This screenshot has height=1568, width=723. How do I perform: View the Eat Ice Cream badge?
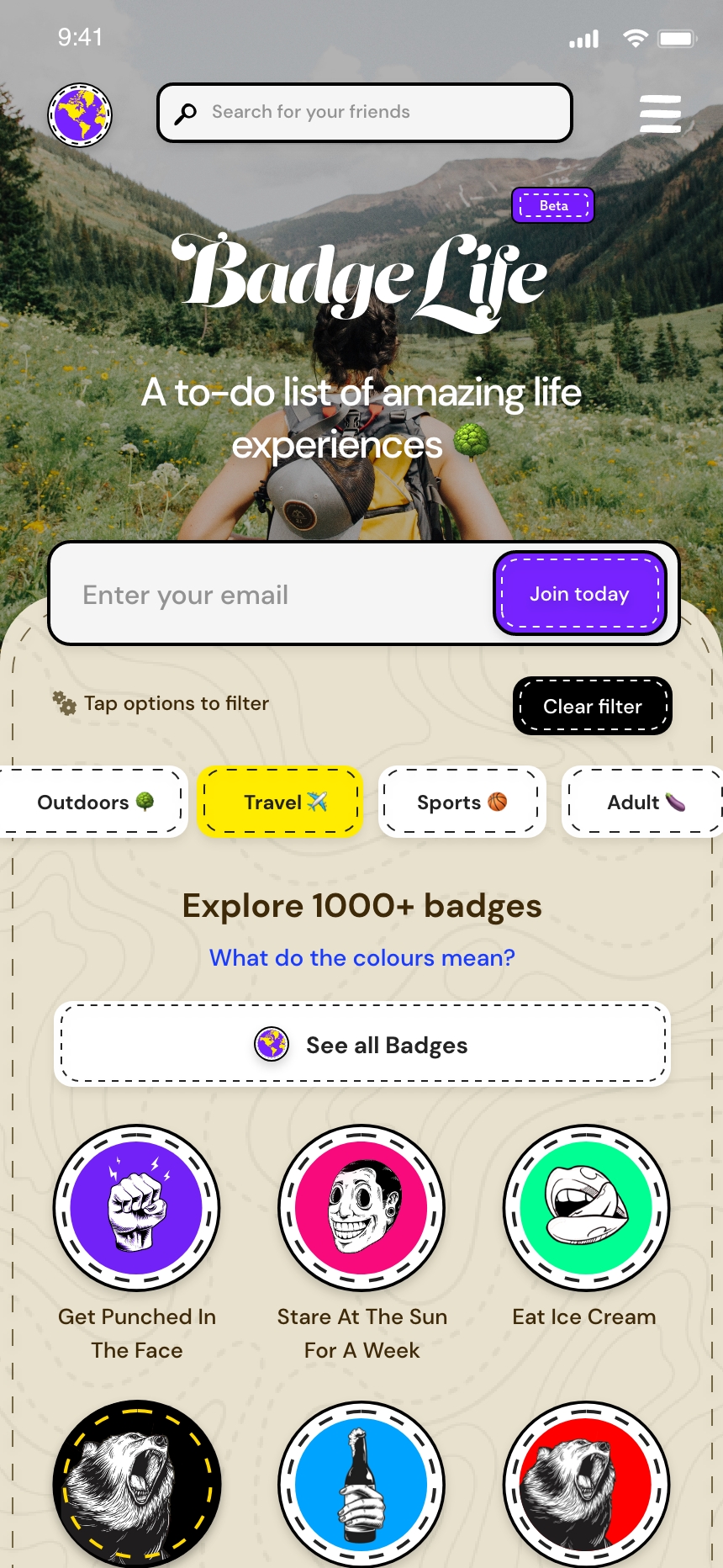586,1208
